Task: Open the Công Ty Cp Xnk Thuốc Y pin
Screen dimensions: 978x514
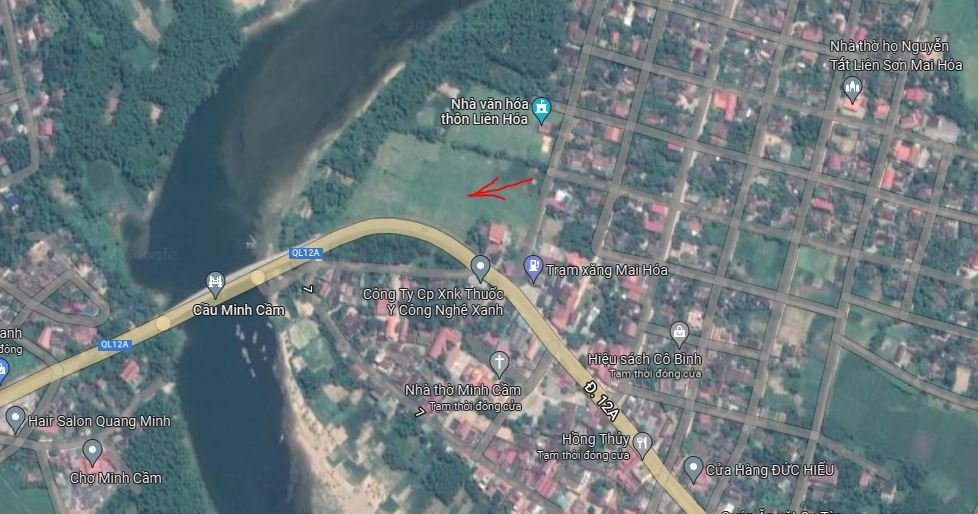Action: [x=480, y=266]
